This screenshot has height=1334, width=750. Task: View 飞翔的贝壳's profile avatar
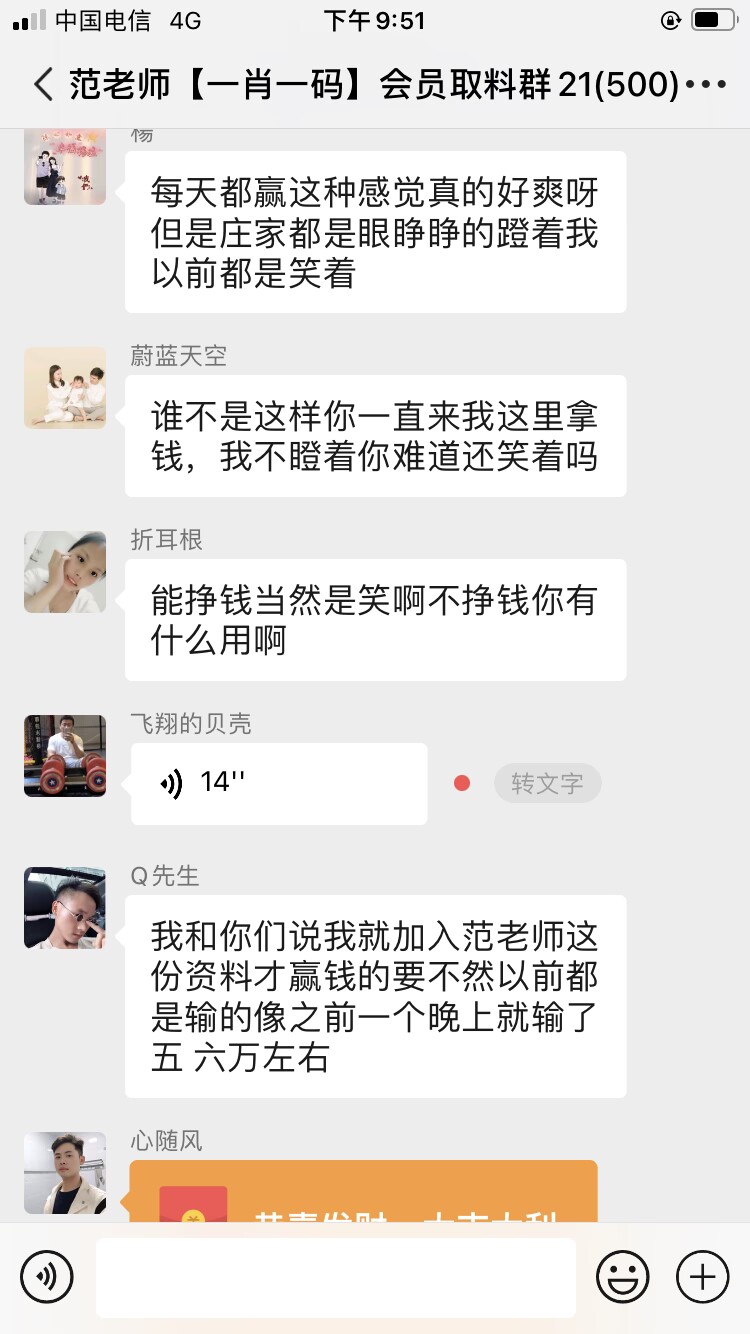[65, 756]
